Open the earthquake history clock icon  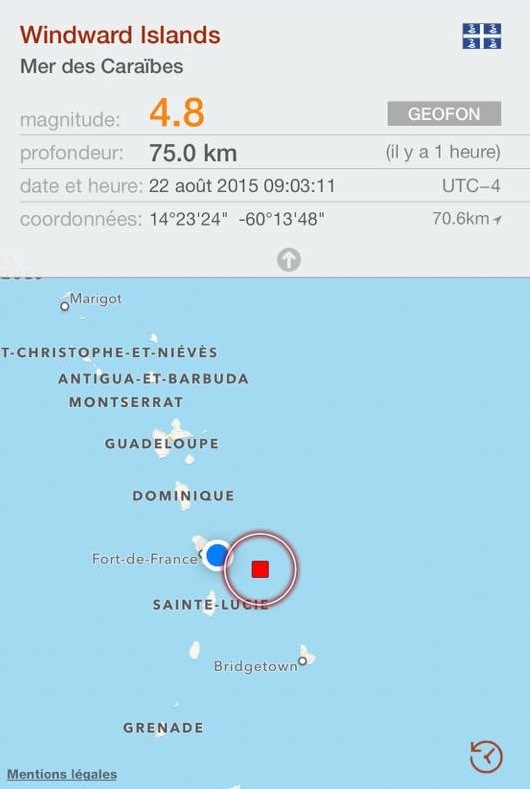tap(486, 756)
